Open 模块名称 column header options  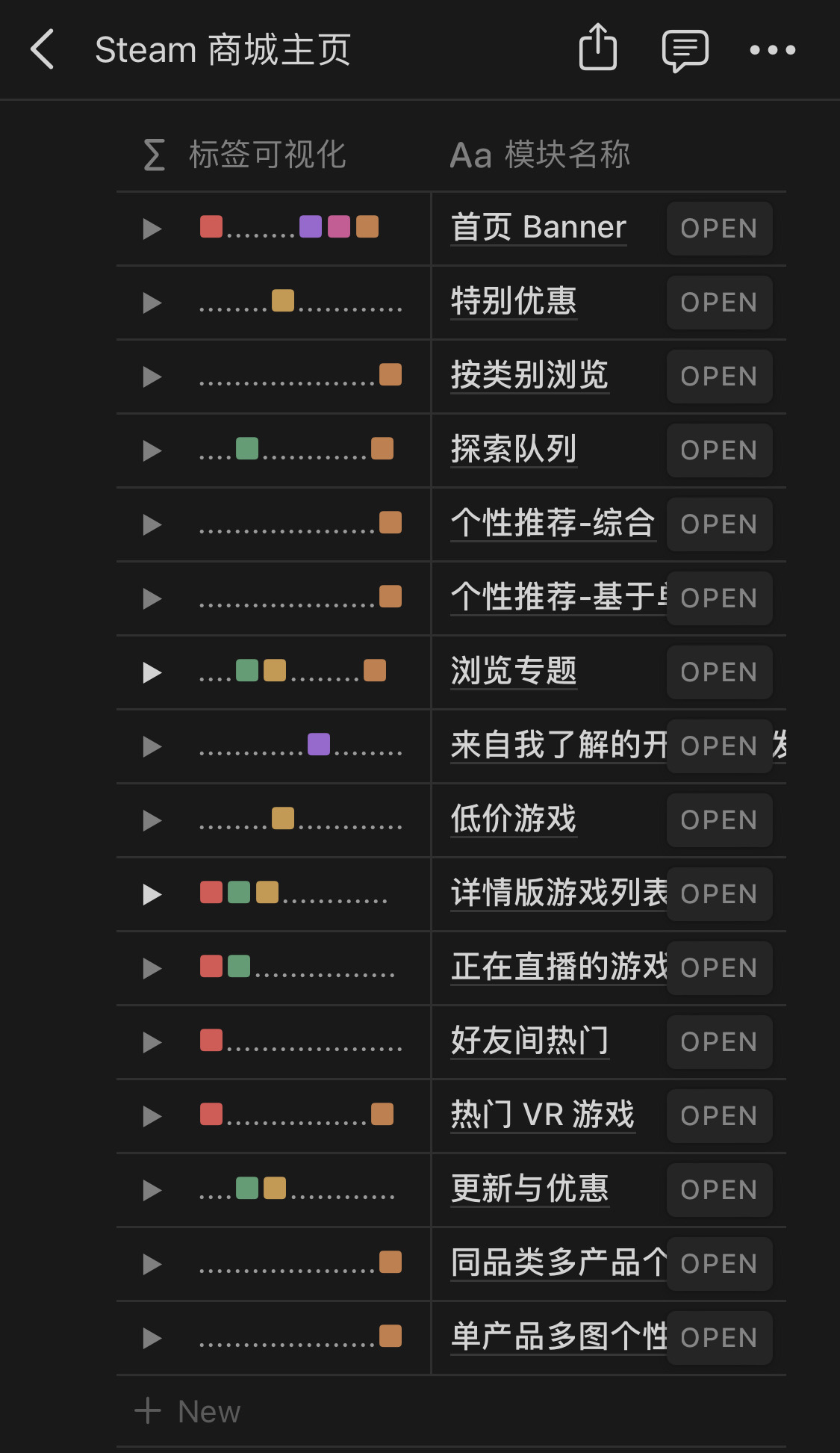click(540, 155)
